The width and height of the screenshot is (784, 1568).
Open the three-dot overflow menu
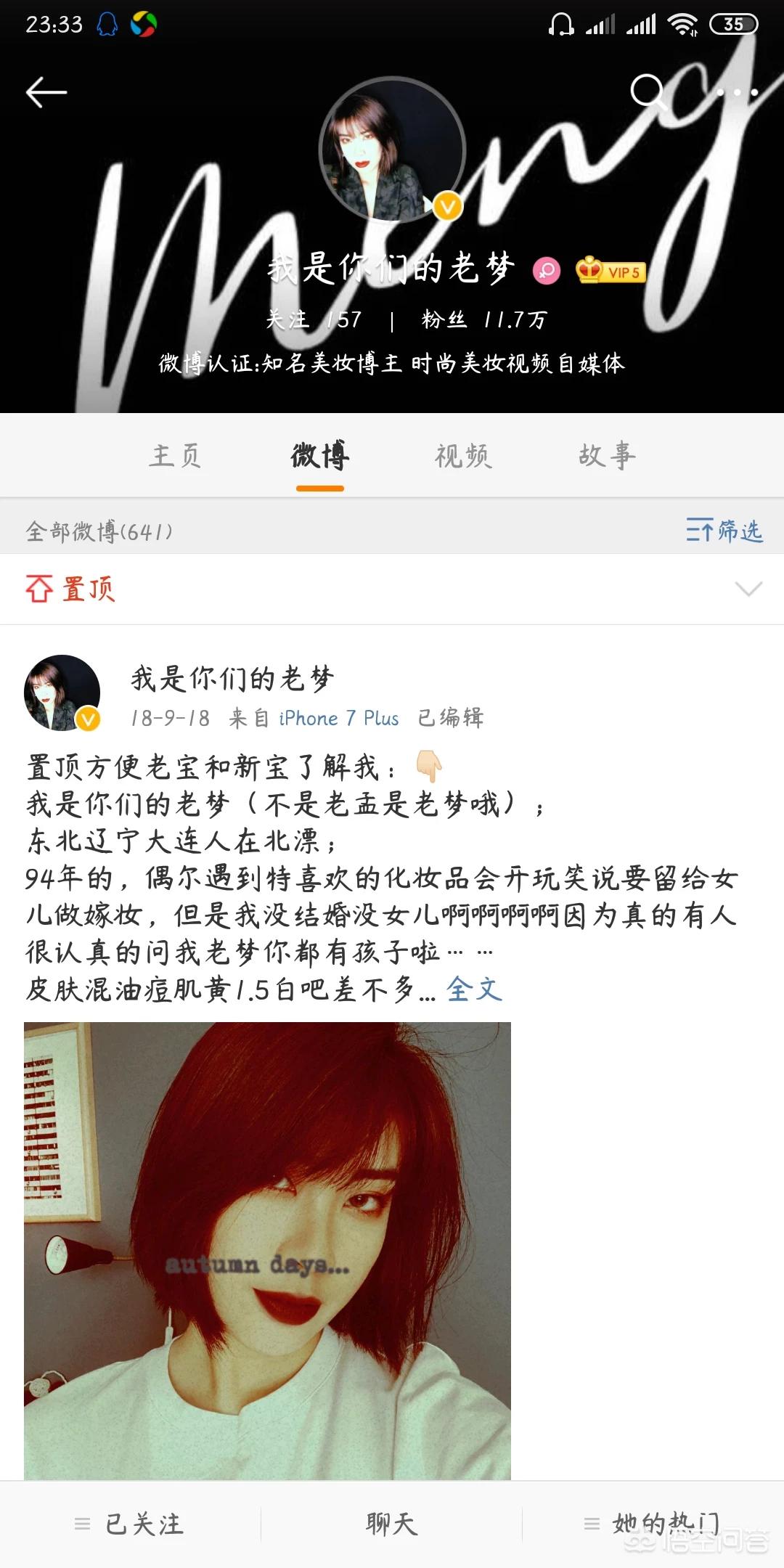click(x=737, y=92)
